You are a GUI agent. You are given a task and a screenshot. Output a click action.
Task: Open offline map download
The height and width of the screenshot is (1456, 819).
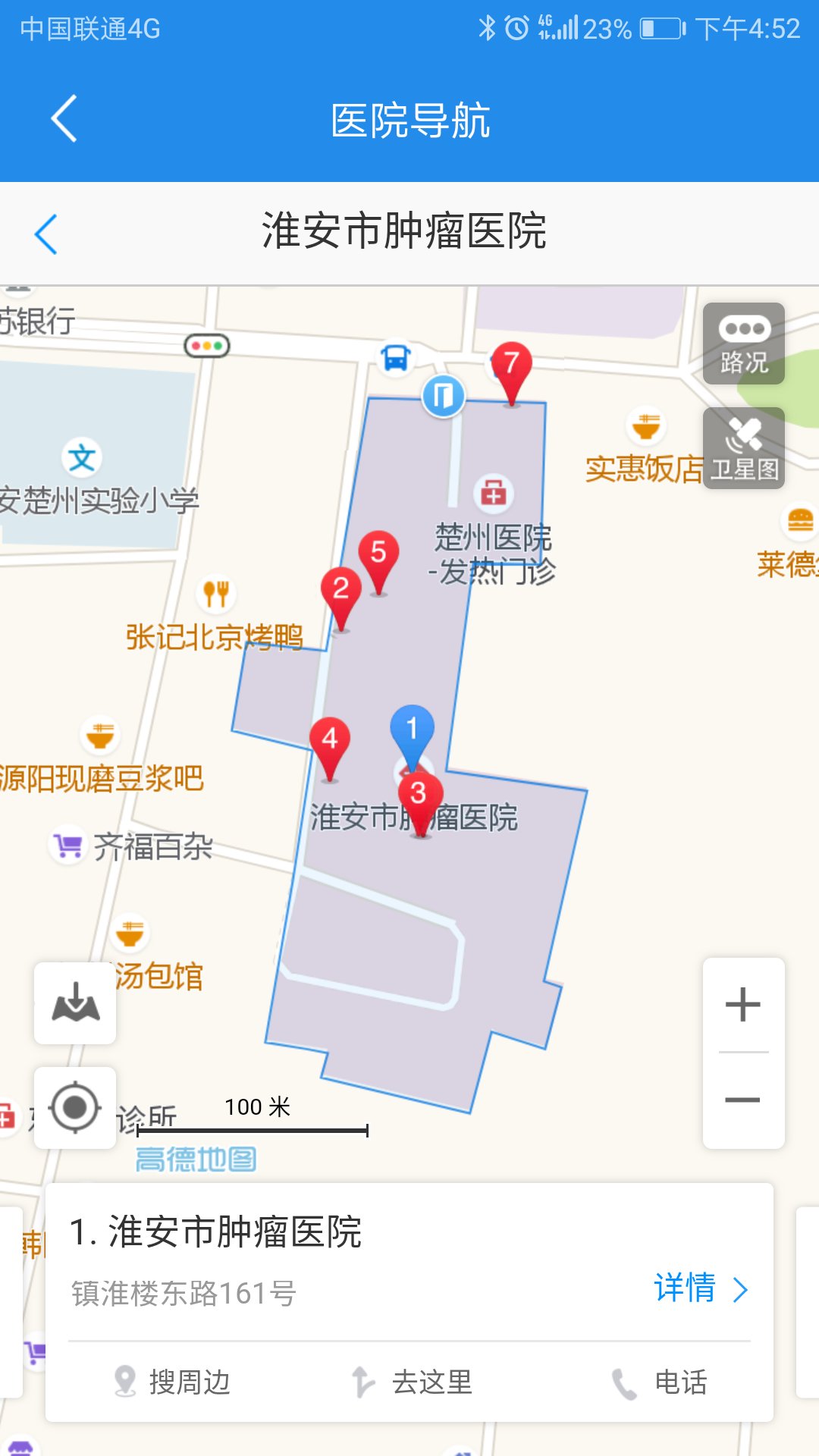[x=75, y=1003]
